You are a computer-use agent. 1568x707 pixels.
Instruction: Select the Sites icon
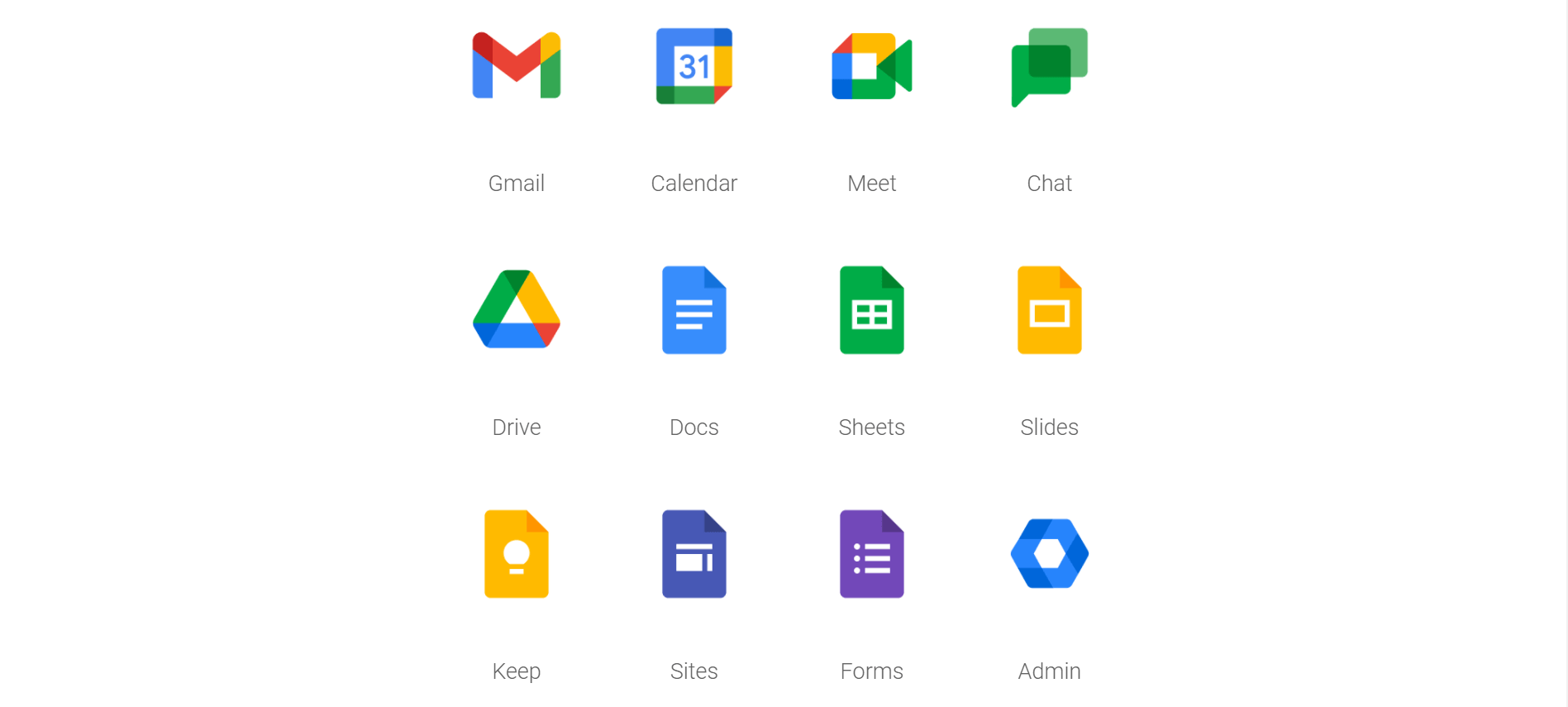693,554
